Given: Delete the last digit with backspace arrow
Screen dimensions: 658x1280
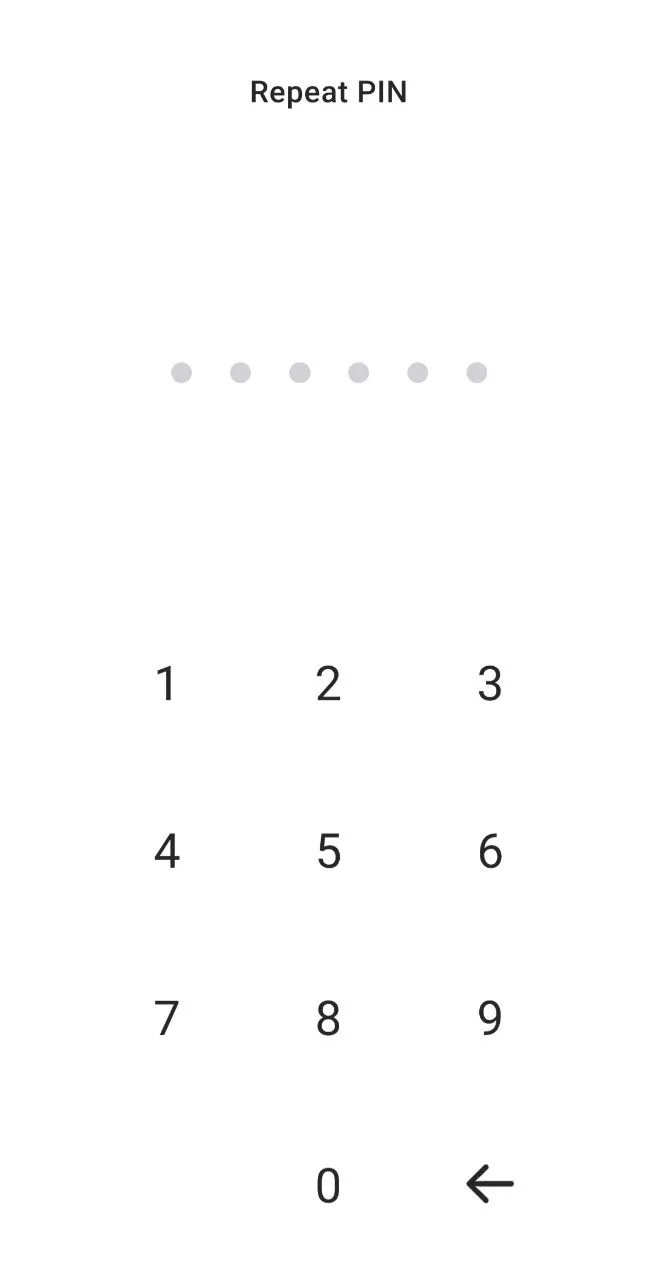Looking at the screenshot, I should click(x=489, y=1185).
